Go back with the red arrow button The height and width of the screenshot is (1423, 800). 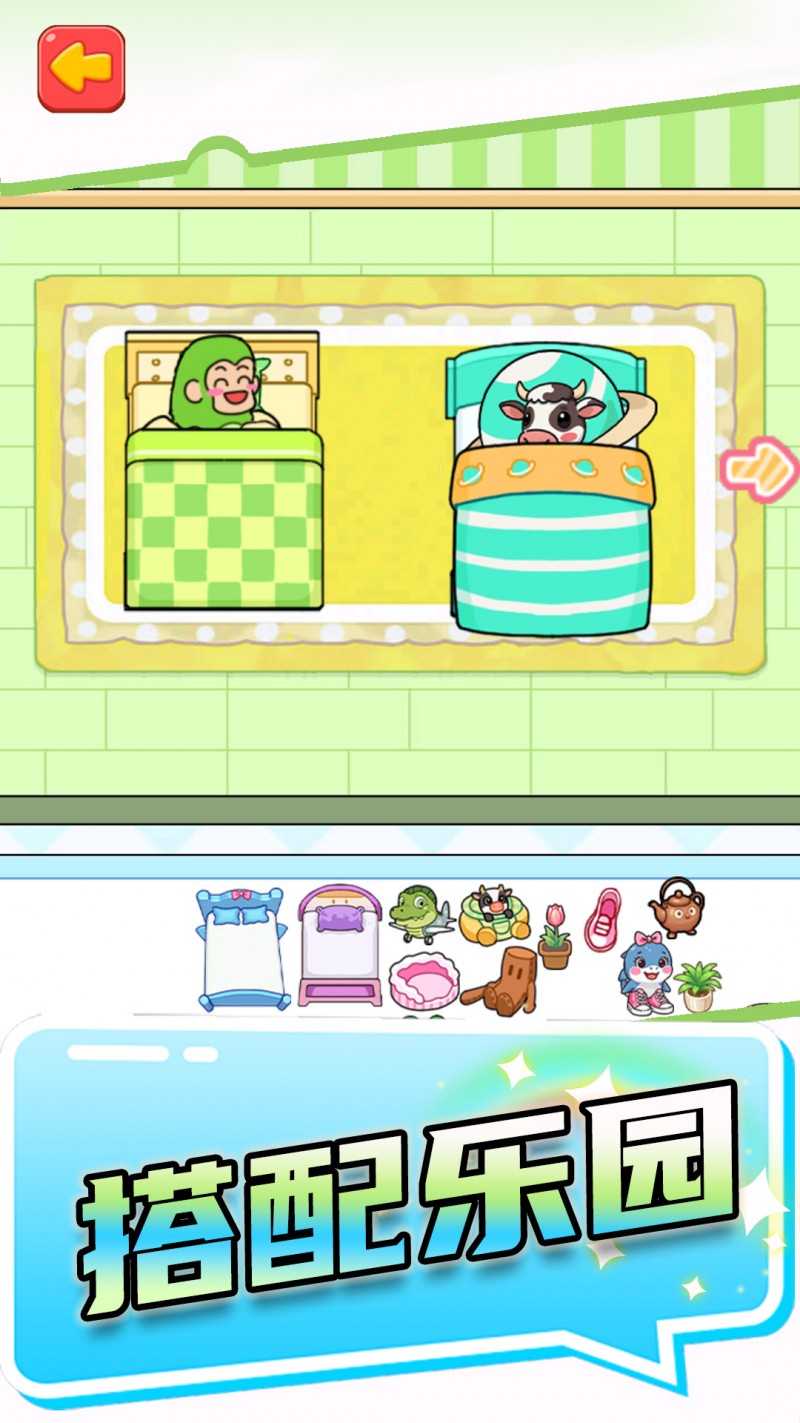pos(81,68)
